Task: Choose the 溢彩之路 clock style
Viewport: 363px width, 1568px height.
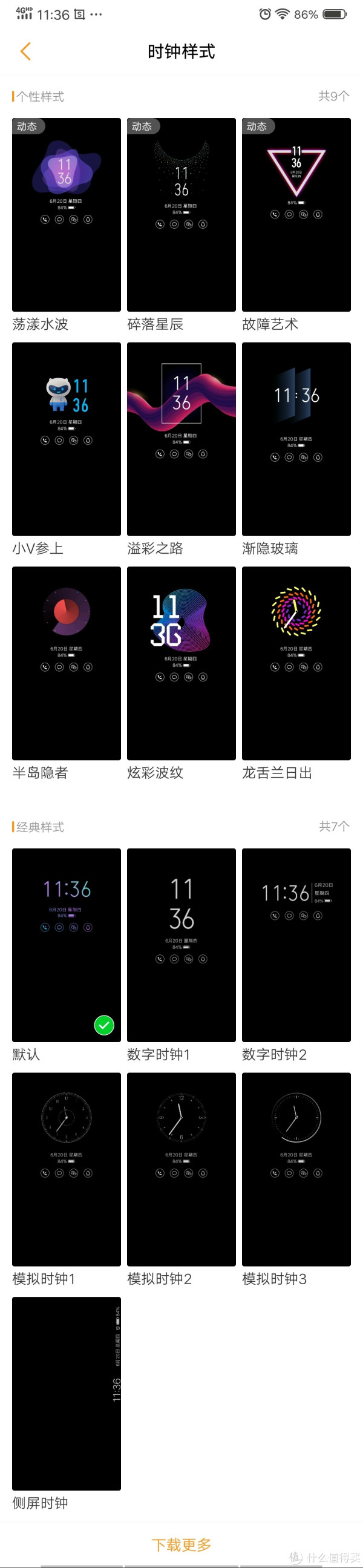Action: [x=181, y=439]
